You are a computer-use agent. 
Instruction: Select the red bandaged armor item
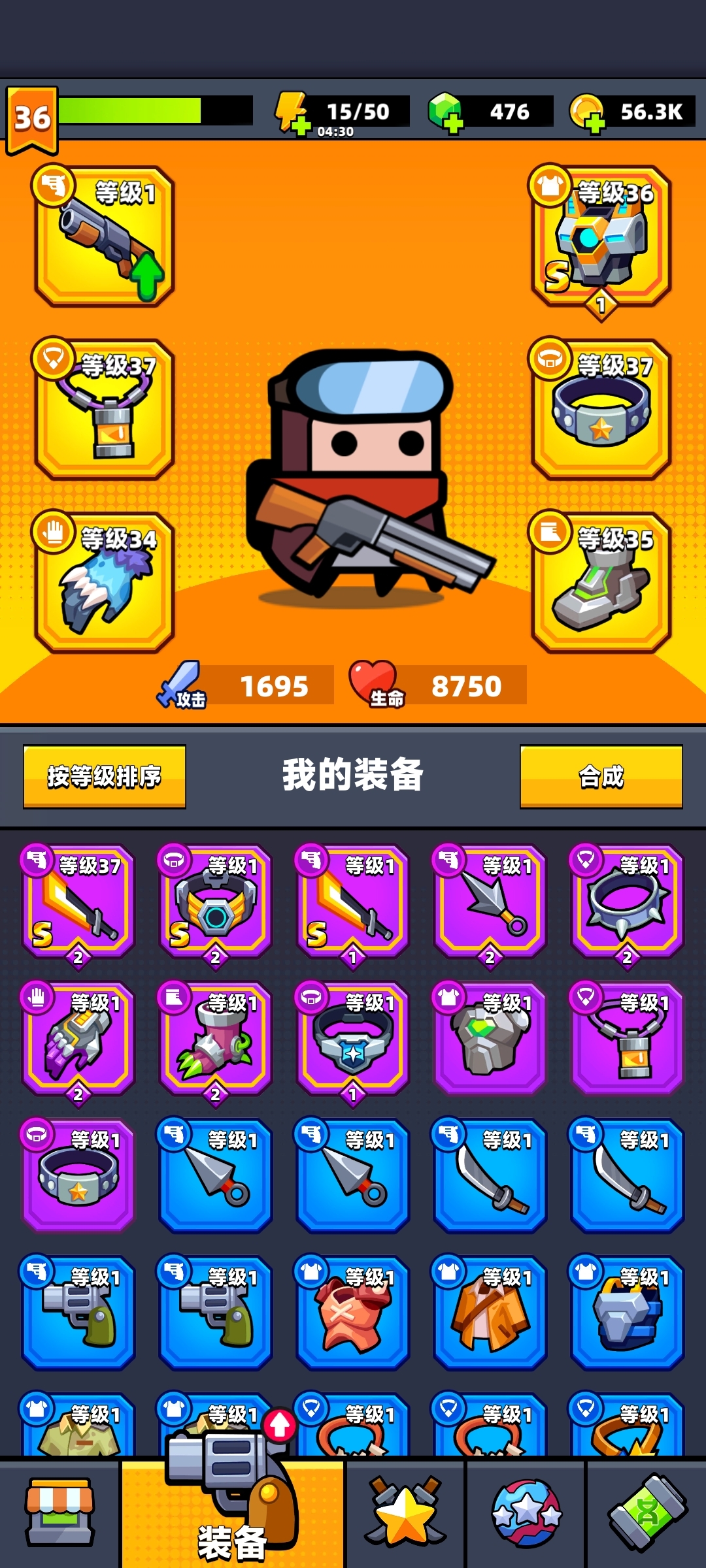[353, 1313]
